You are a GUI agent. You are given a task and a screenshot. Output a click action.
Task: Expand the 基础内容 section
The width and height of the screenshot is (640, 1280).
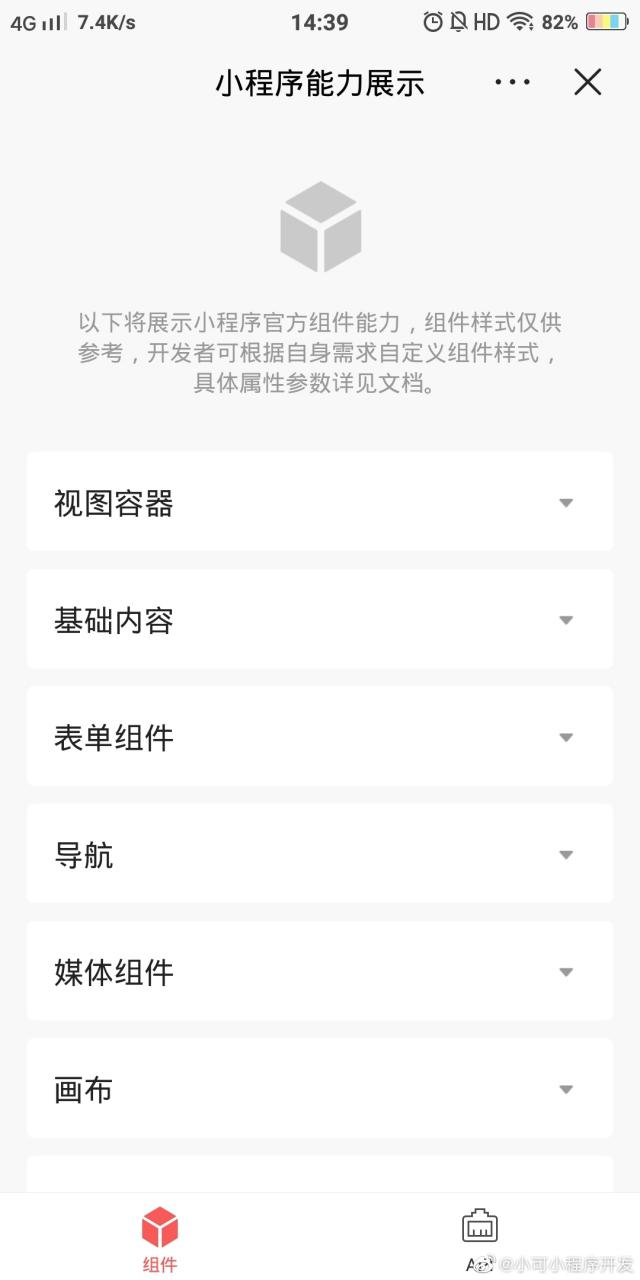[320, 619]
